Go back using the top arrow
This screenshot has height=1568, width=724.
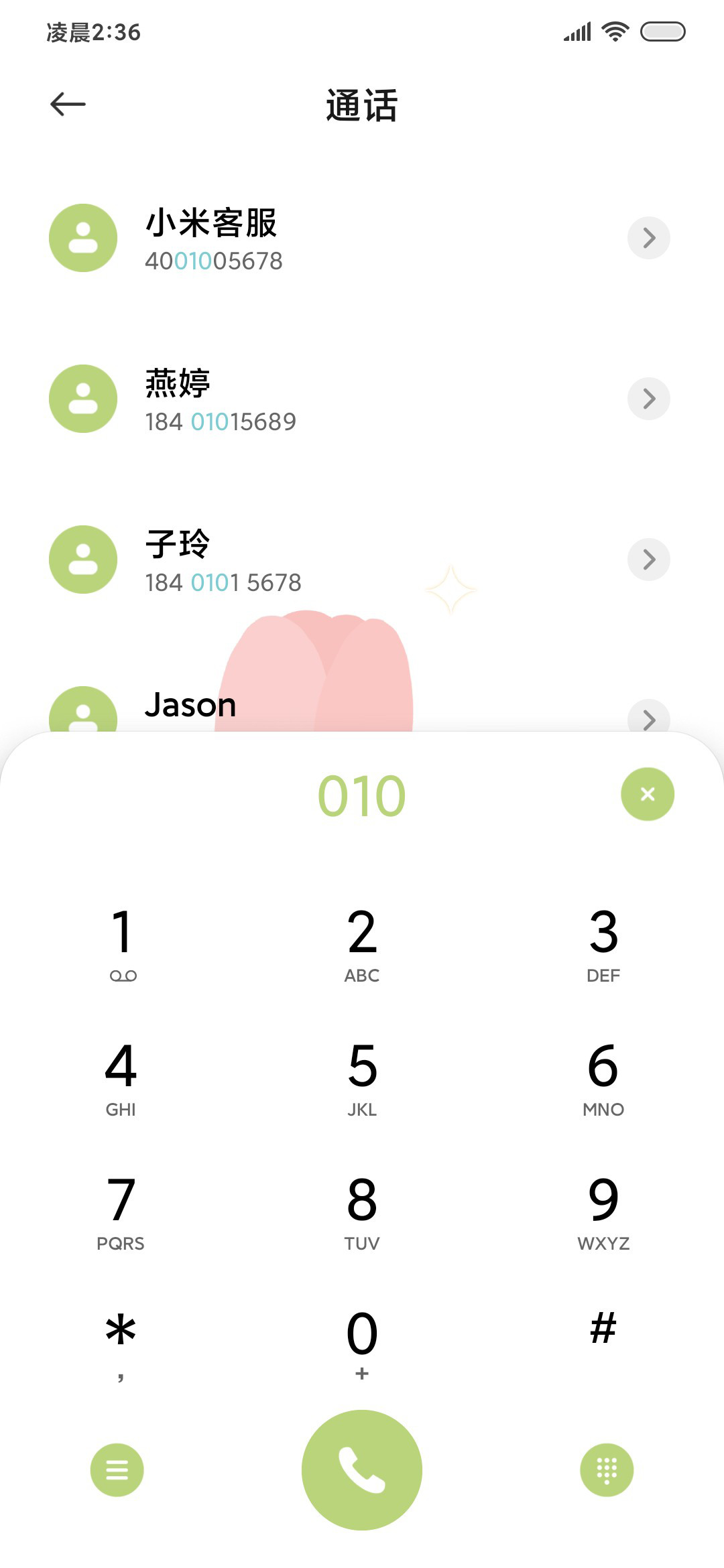point(68,104)
